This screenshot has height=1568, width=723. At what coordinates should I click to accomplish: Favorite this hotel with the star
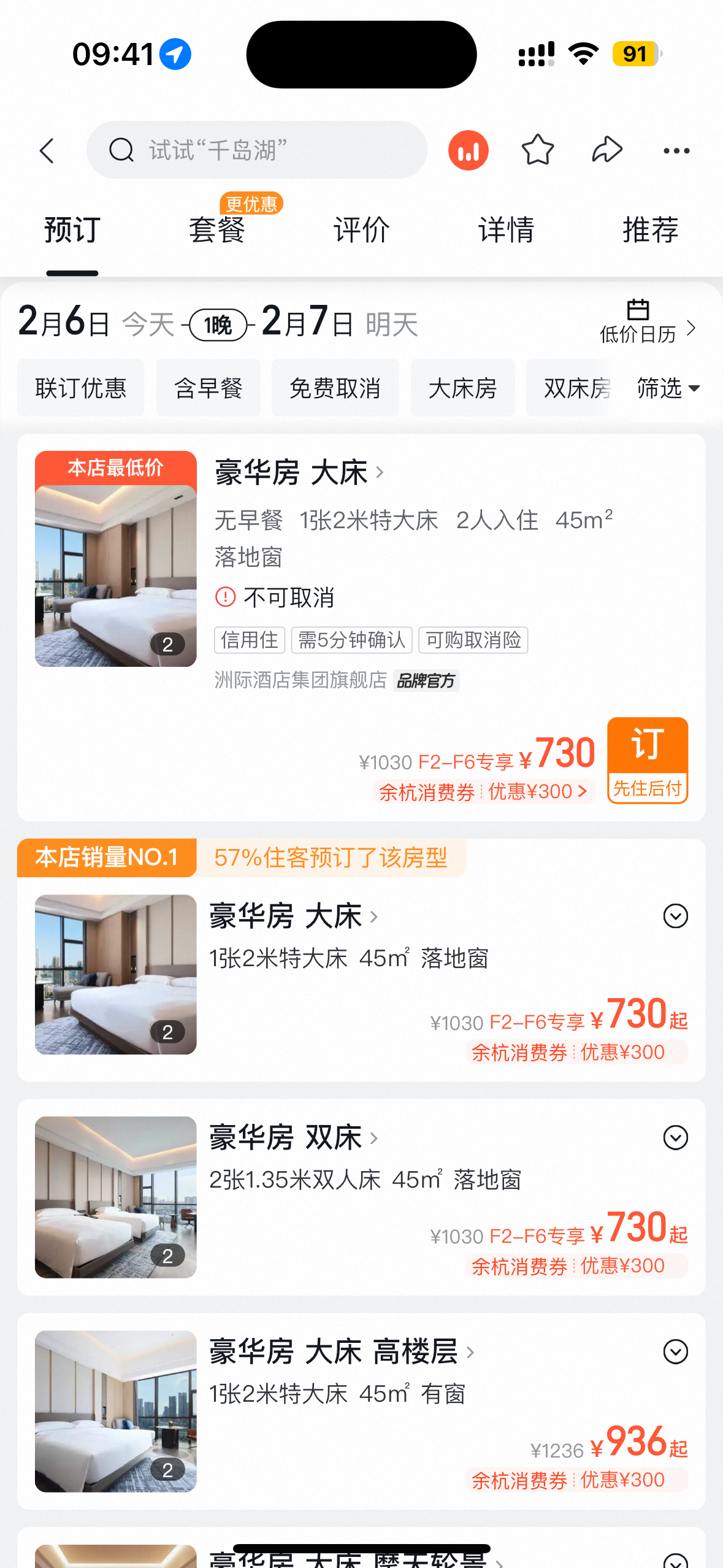[x=537, y=150]
